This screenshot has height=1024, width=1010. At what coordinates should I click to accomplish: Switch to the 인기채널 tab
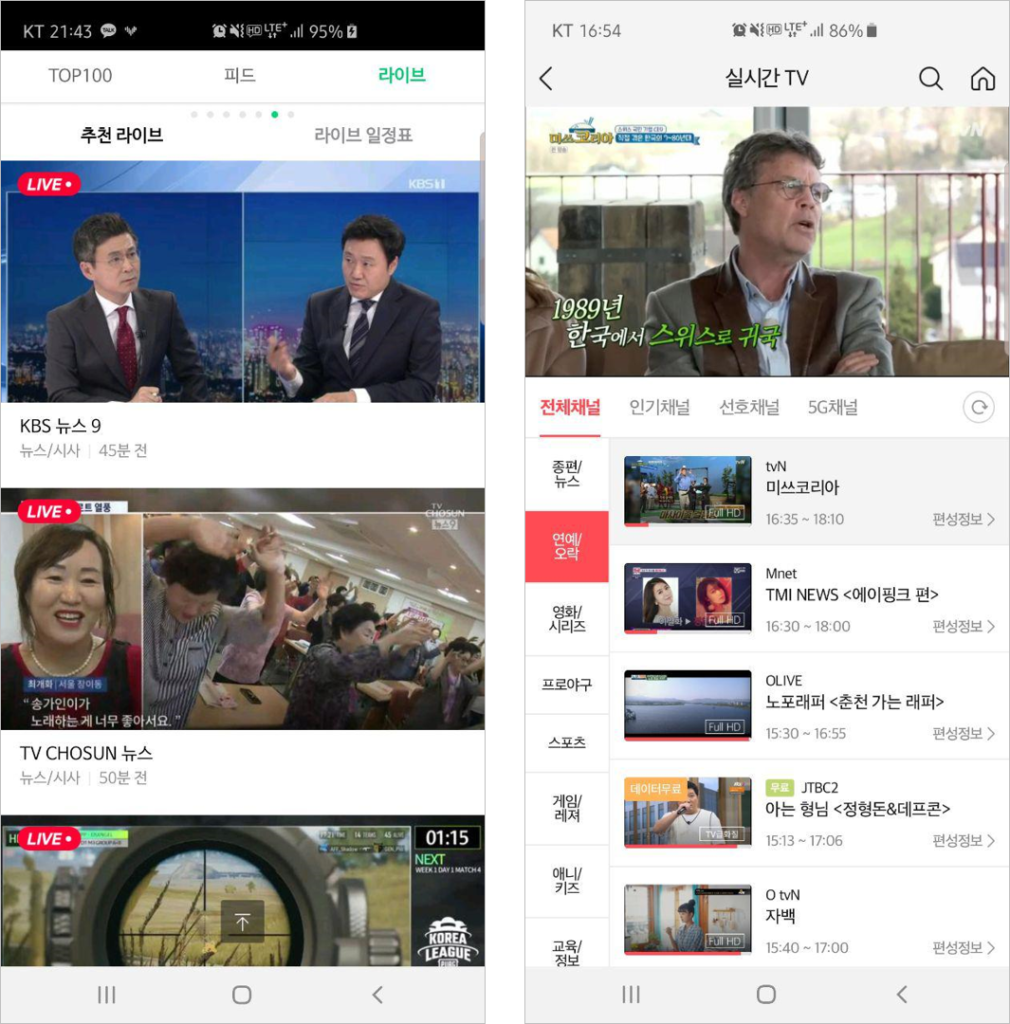(x=659, y=407)
